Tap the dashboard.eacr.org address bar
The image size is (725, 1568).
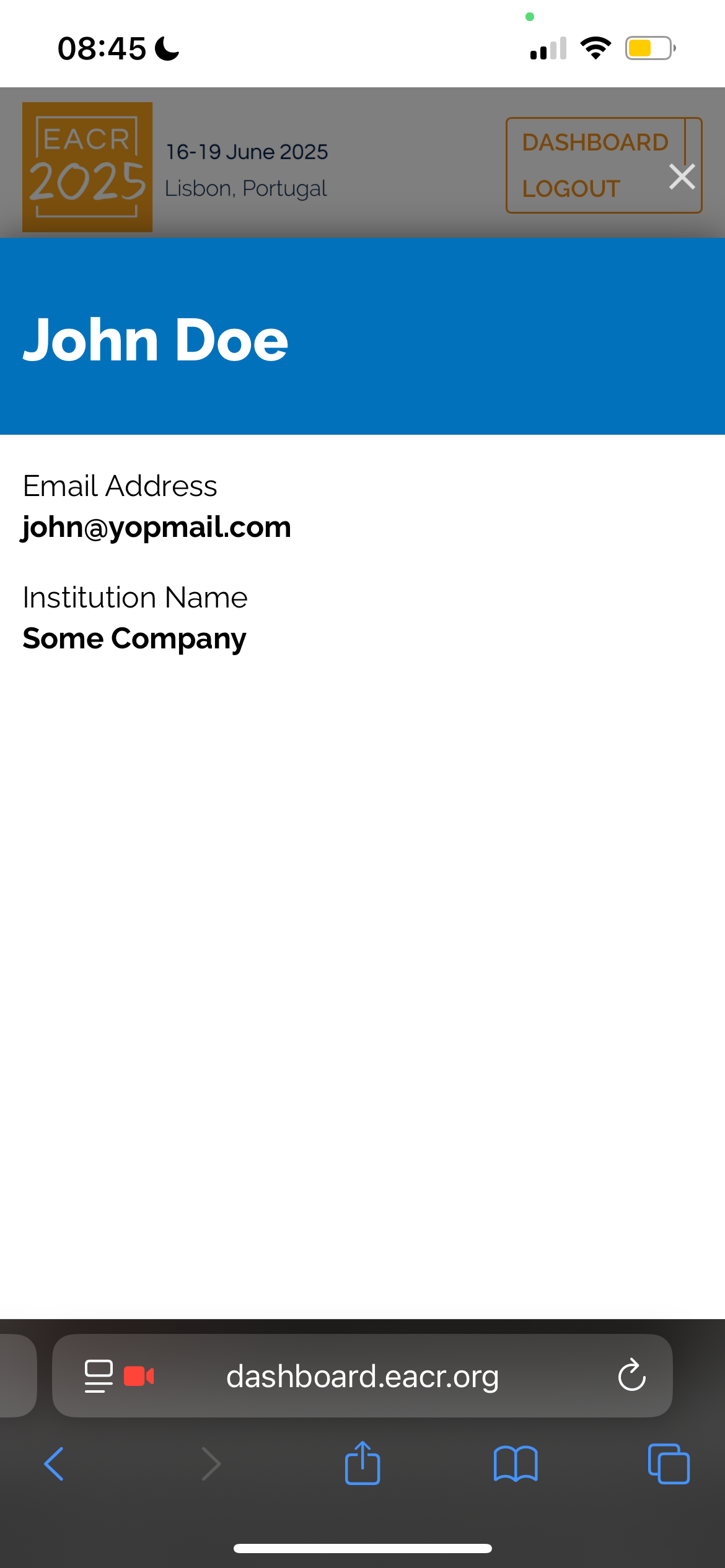tap(362, 1376)
